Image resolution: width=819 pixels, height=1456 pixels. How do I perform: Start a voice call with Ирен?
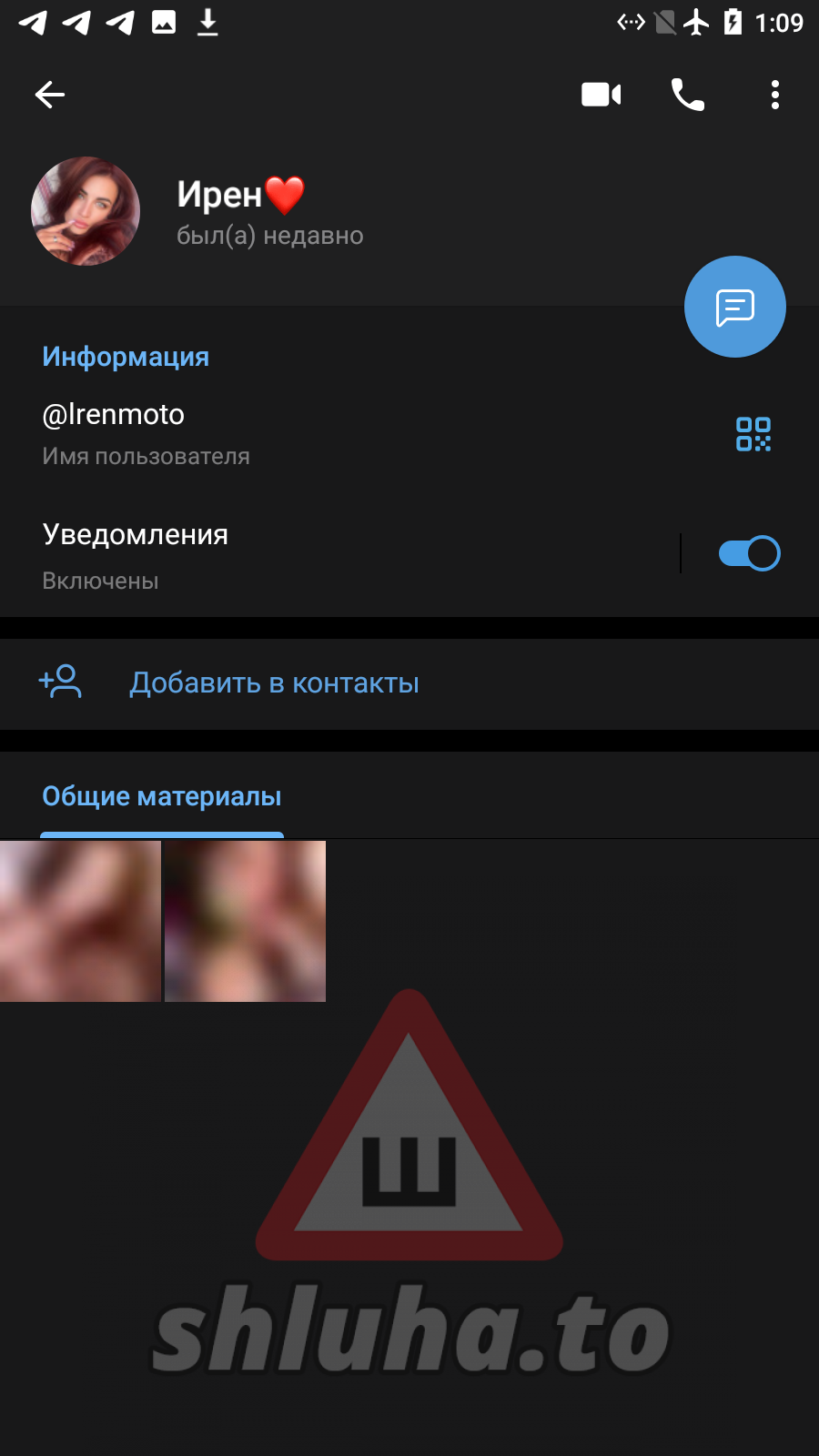[x=688, y=95]
